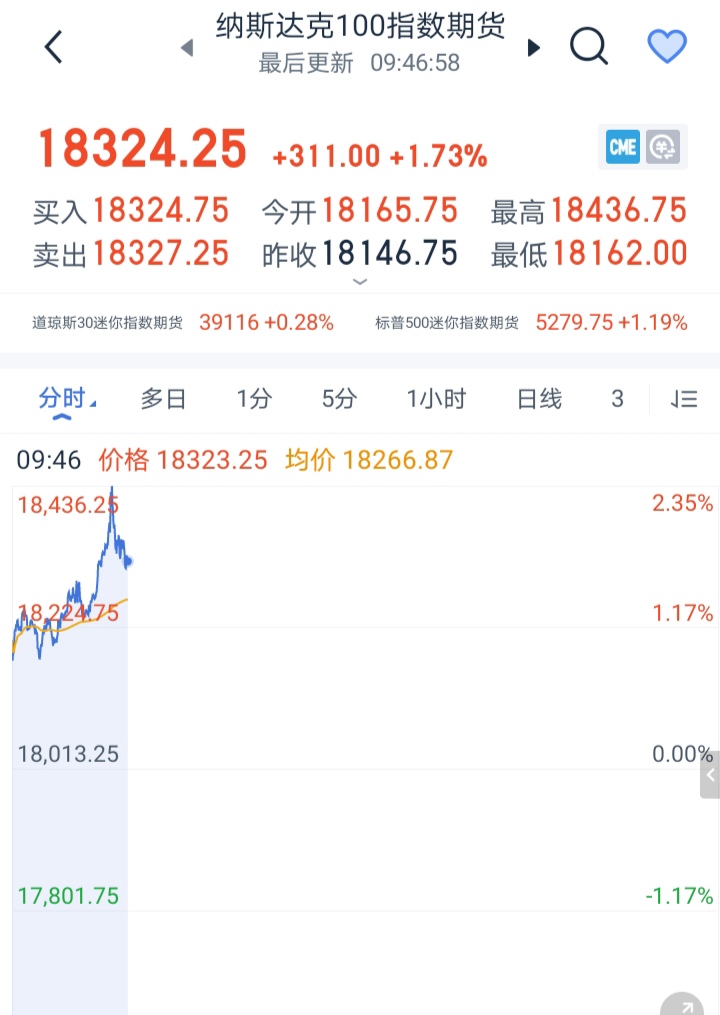Screen dimensions: 720x1015
Task: Select the 1小时 chart tab
Action: point(436,398)
